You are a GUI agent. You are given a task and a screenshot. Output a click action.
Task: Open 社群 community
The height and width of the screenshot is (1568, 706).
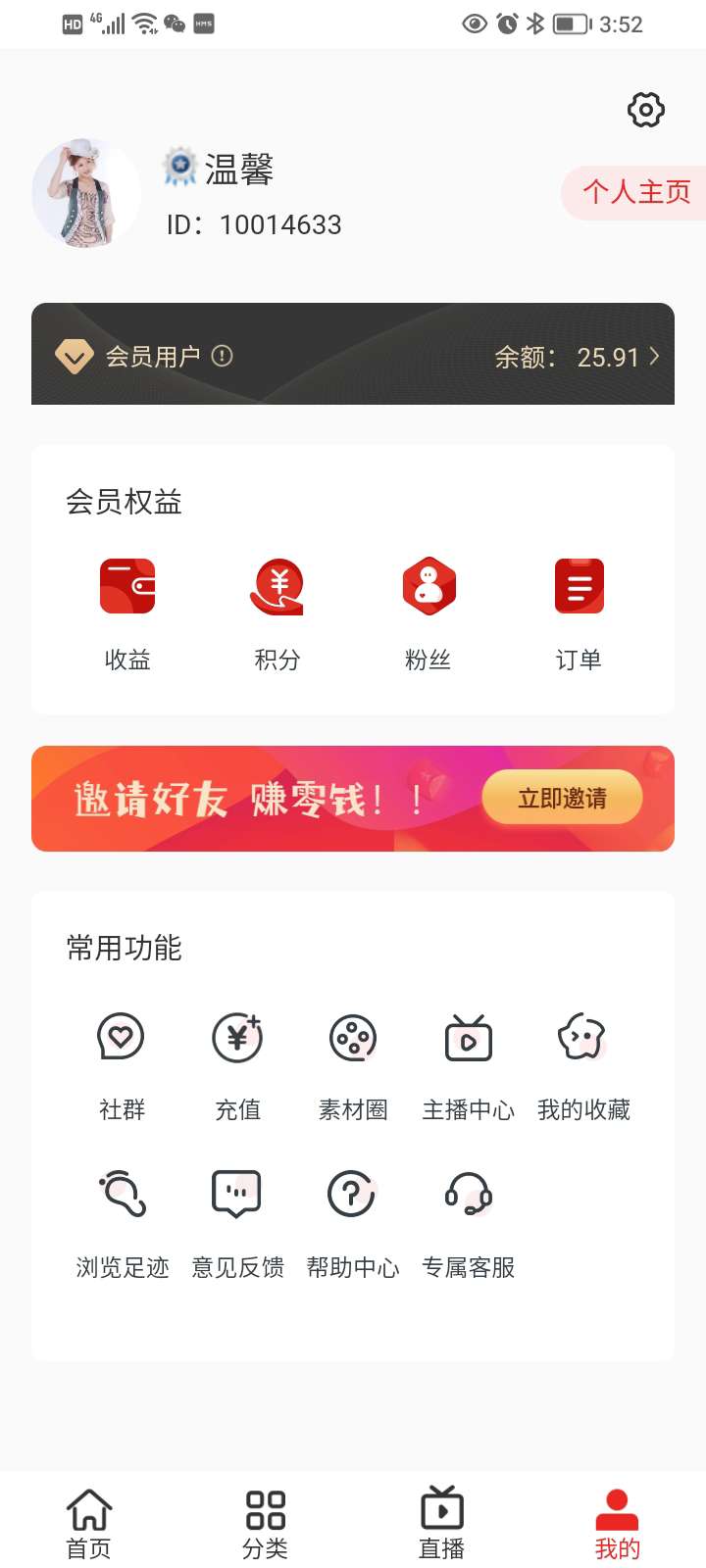click(122, 1066)
